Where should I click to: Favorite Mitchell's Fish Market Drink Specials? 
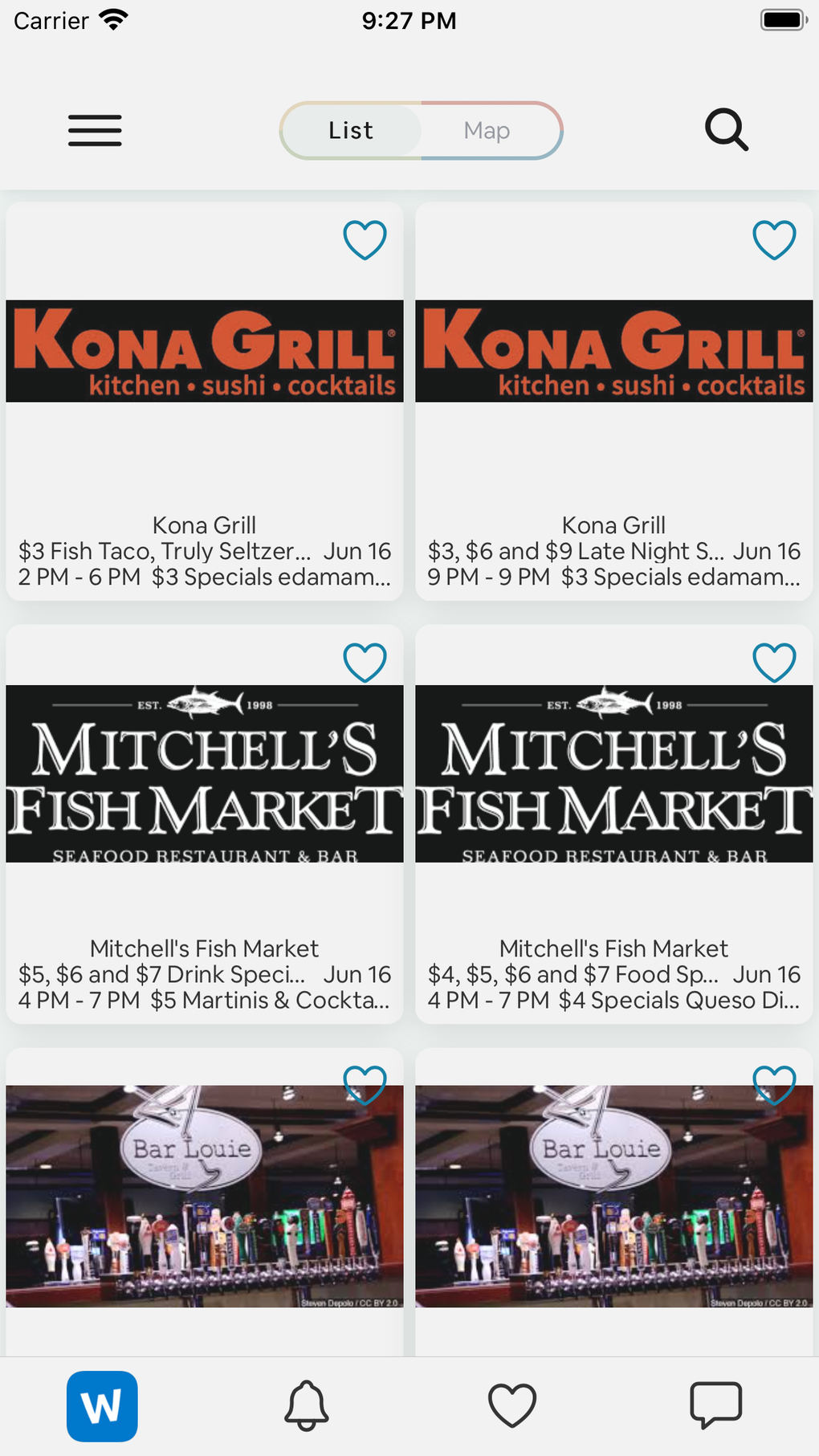[365, 663]
